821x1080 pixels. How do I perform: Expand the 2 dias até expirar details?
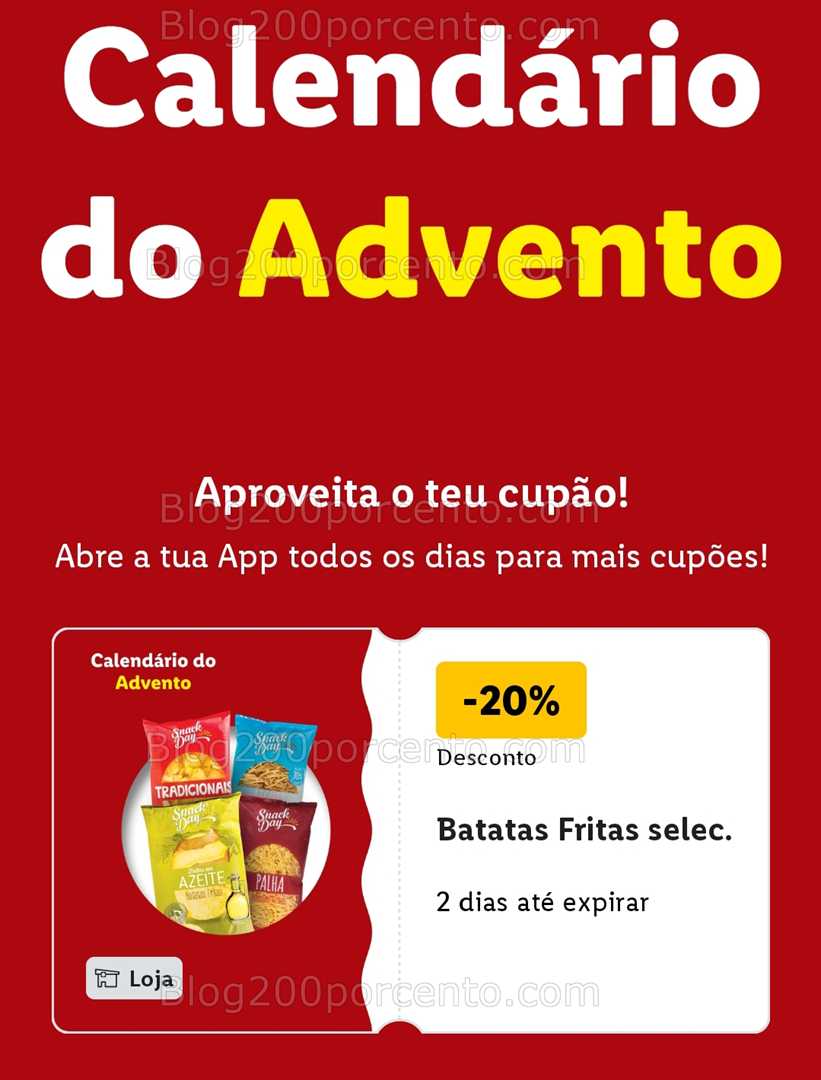tap(541, 902)
